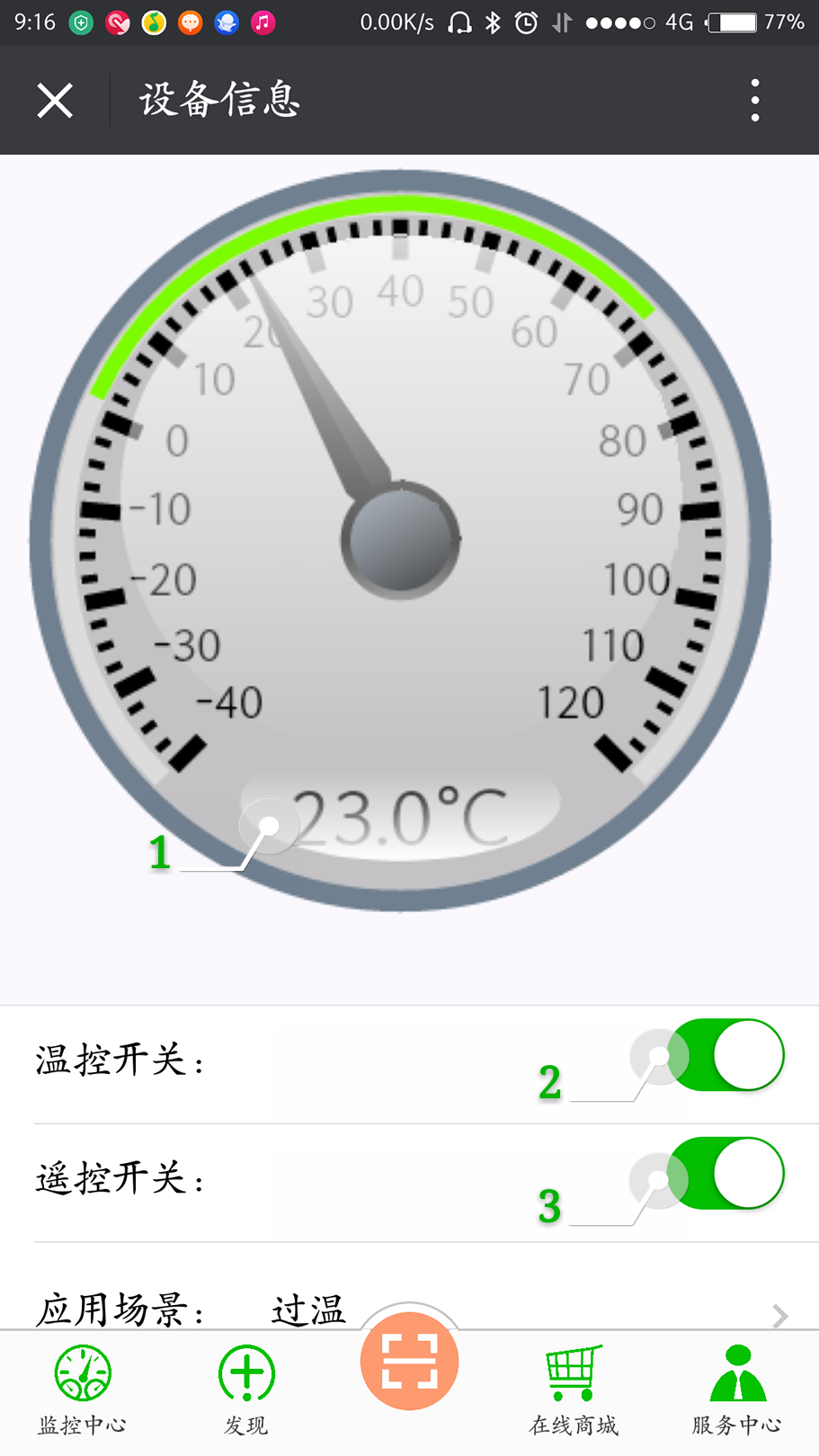819x1456 pixels.
Task: Close the 设备信息 page
Action: [x=55, y=101]
